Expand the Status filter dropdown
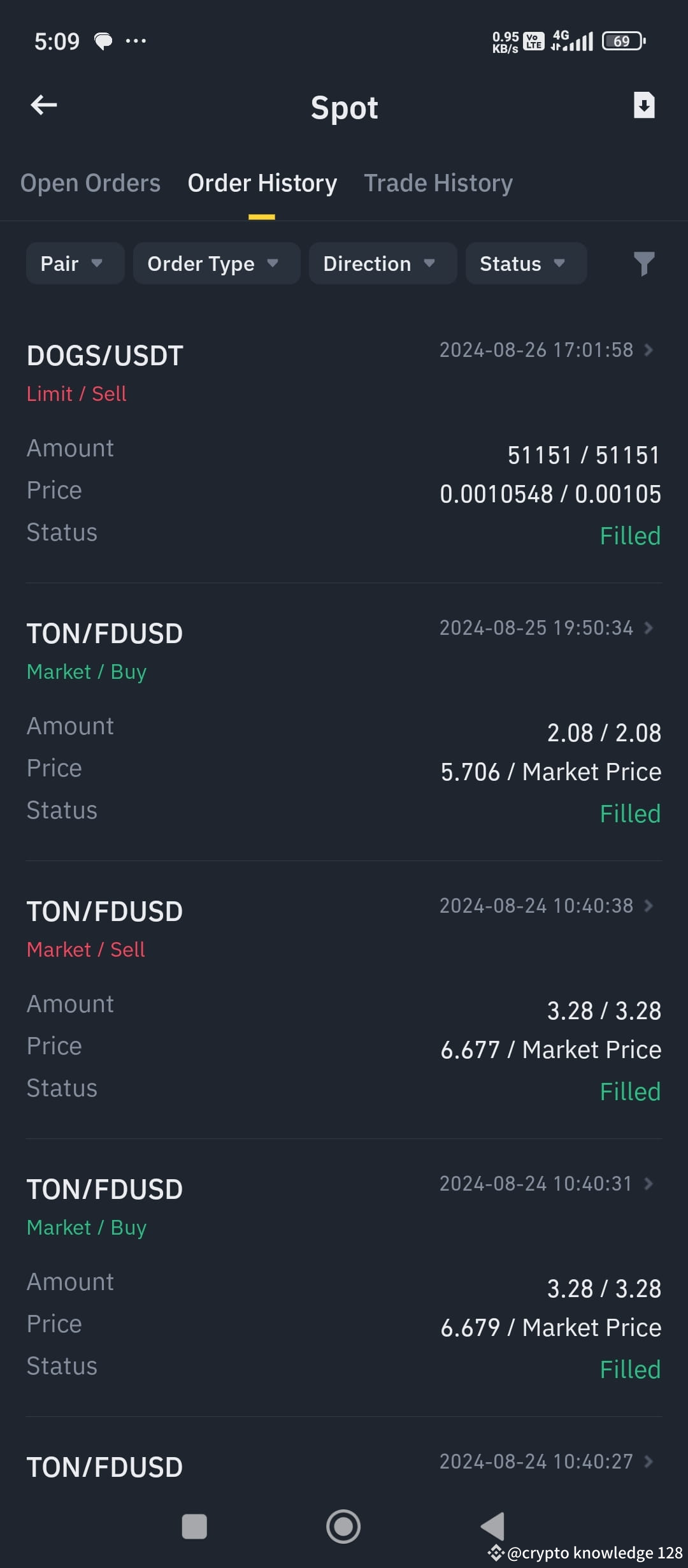This screenshot has height=1568, width=688. [x=526, y=263]
